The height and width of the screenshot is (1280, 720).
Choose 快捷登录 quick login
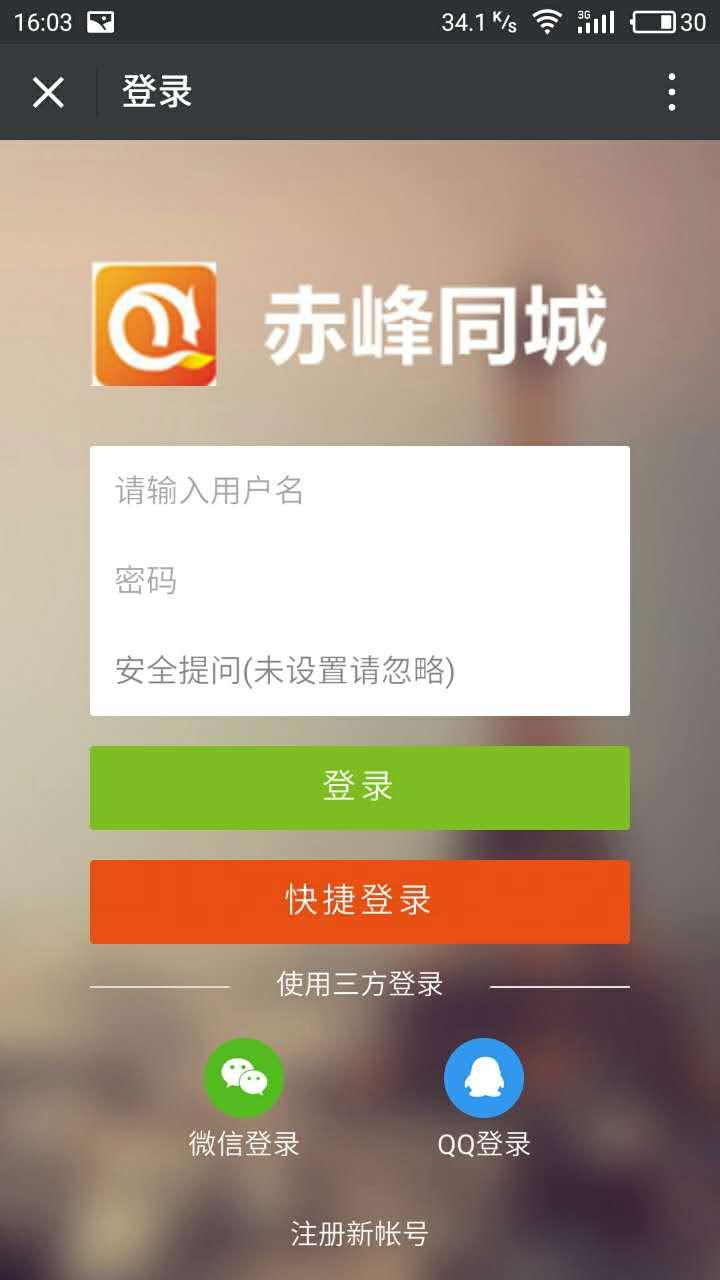tap(360, 901)
